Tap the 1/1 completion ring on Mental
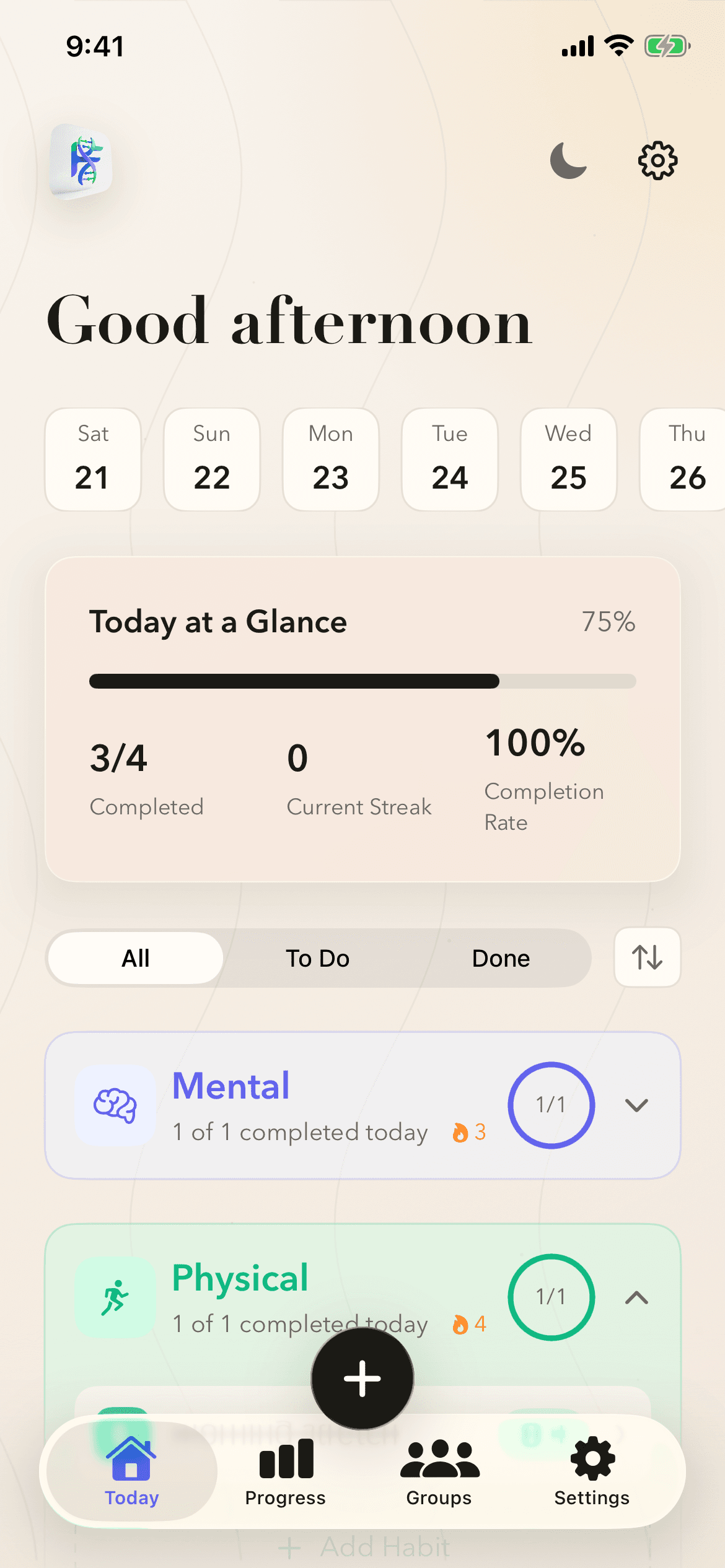725x1568 pixels. point(550,1105)
